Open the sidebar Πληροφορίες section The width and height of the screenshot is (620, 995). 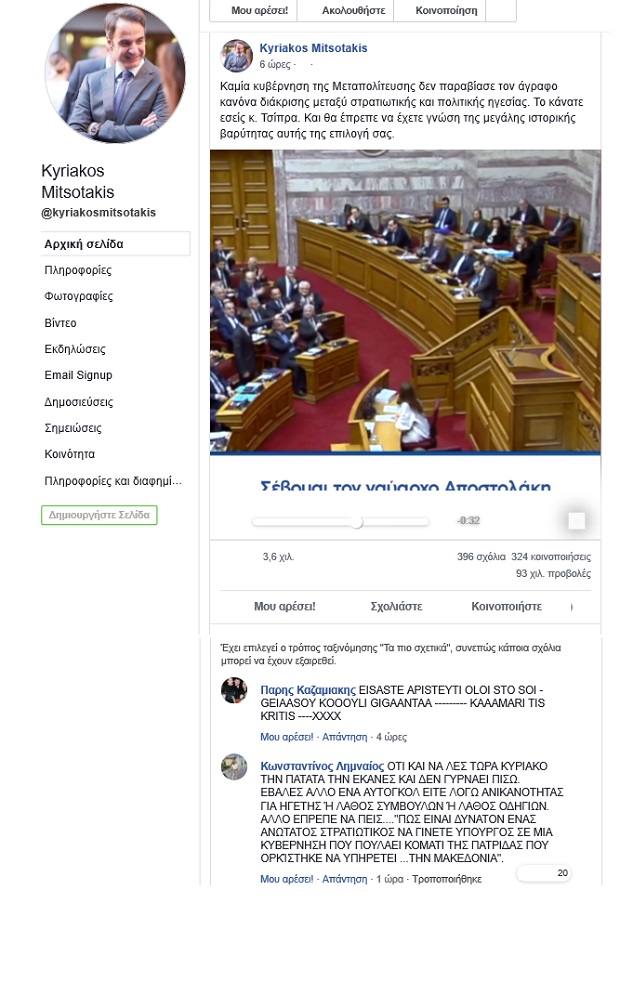tap(78, 270)
